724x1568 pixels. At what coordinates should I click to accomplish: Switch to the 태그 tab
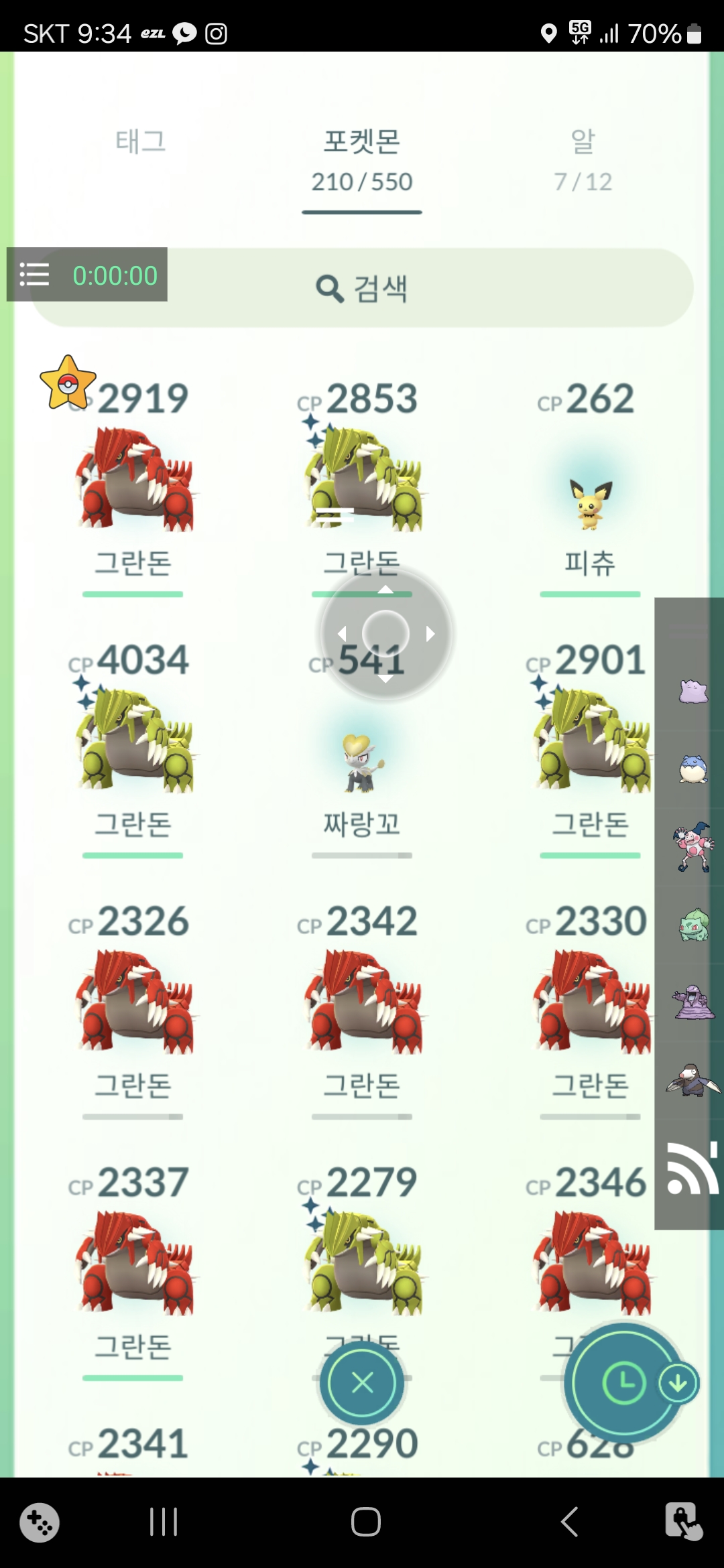(140, 142)
